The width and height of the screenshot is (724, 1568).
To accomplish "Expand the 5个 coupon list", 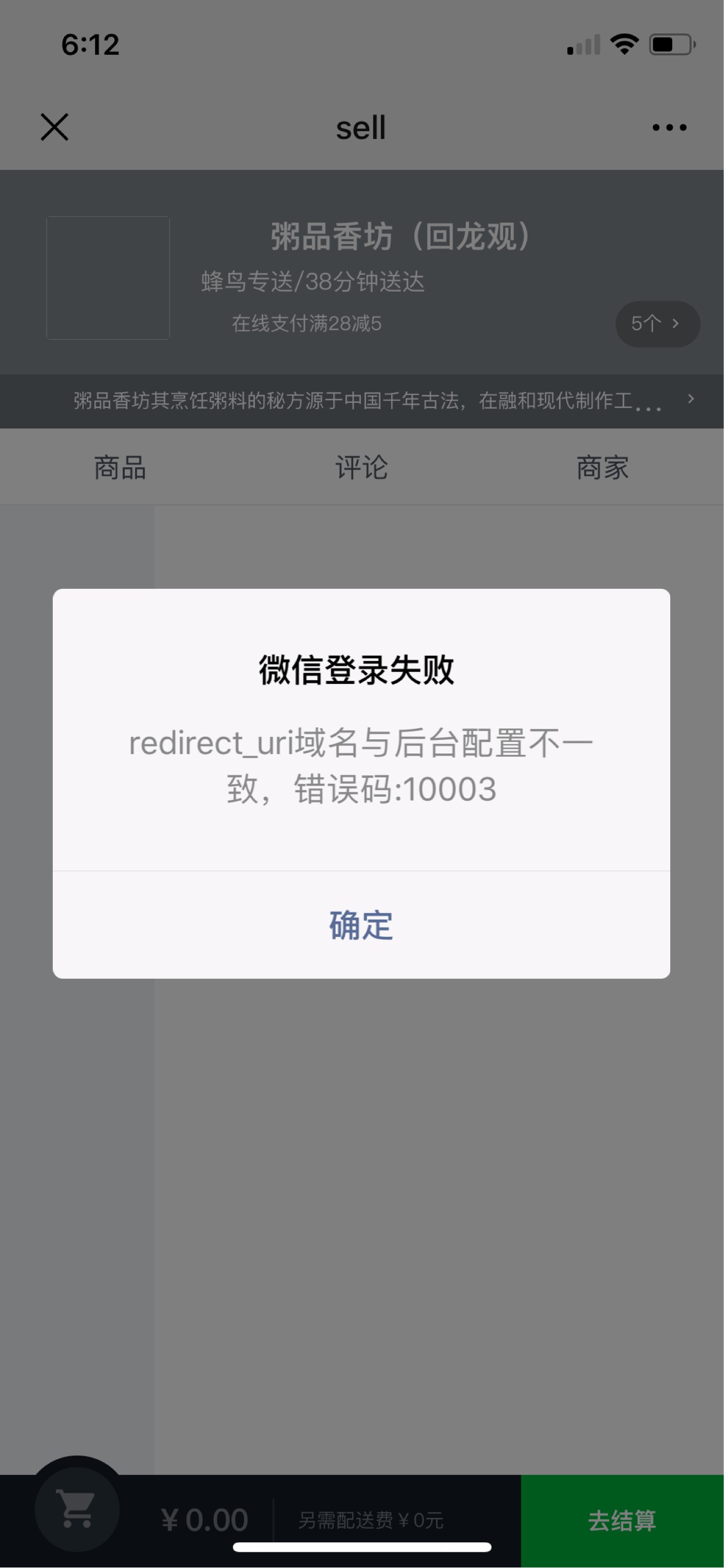I will click(657, 324).
